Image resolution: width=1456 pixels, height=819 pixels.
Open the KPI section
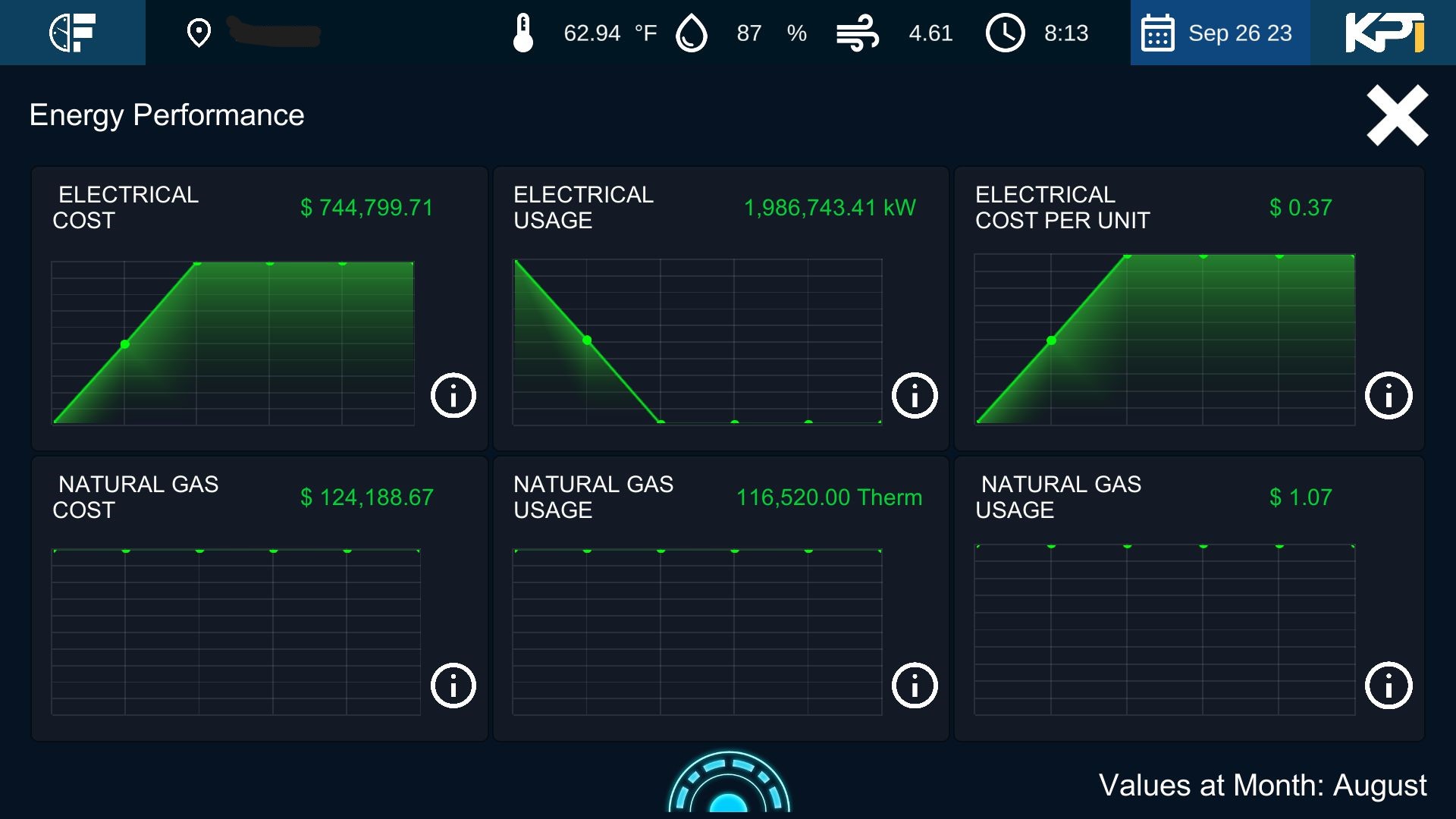pyautogui.click(x=1384, y=33)
